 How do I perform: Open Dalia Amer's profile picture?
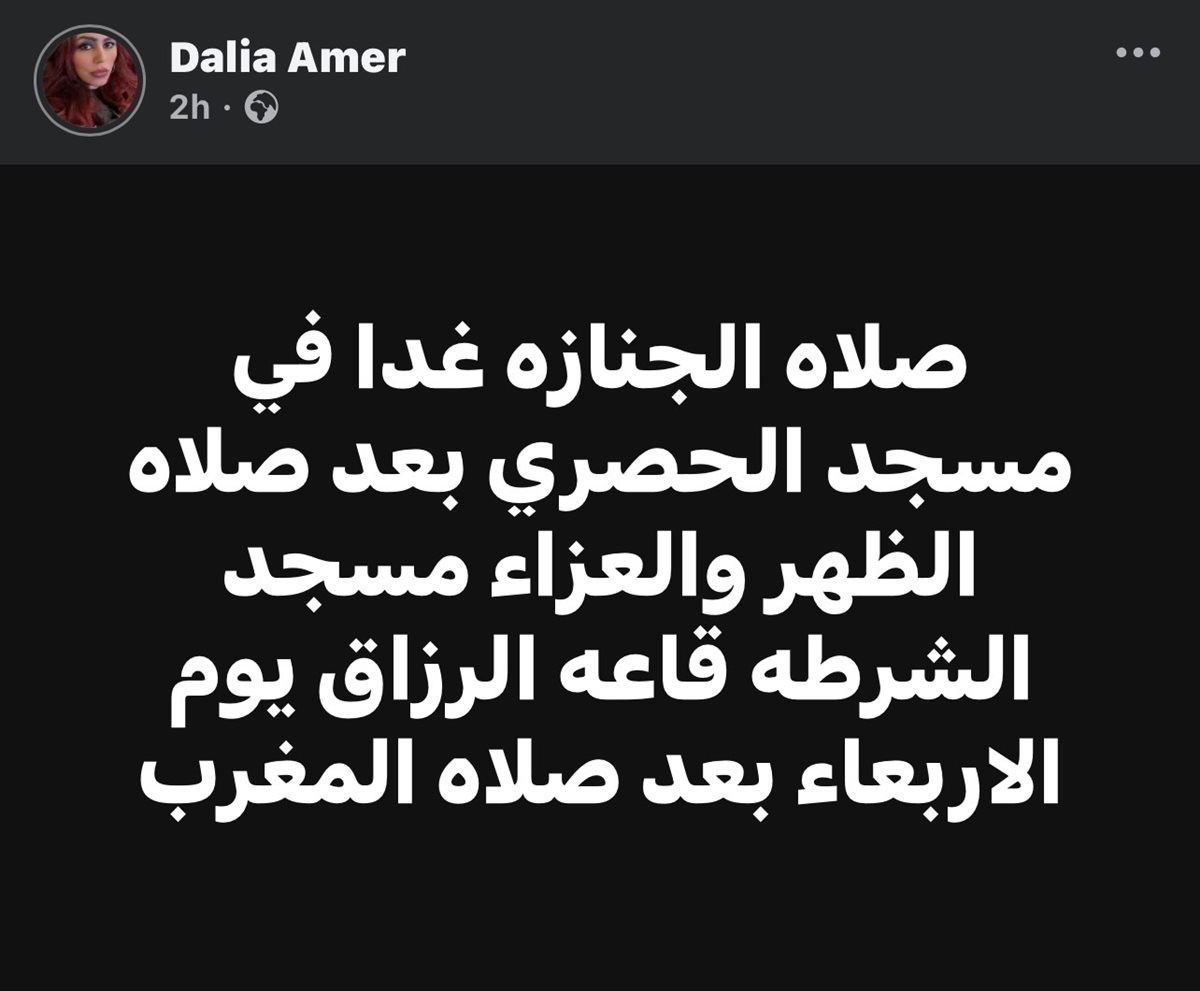90,80
